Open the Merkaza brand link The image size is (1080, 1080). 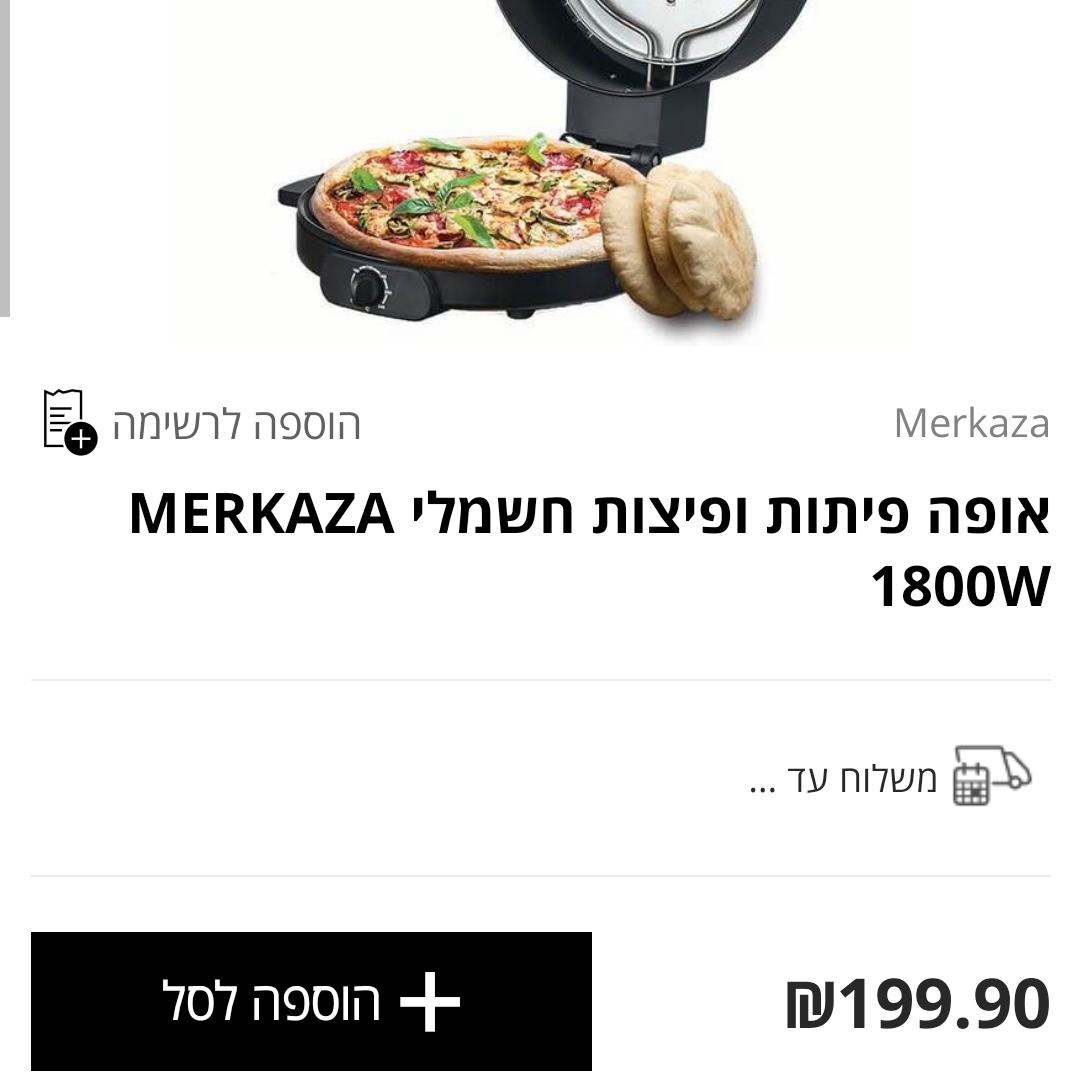click(971, 424)
